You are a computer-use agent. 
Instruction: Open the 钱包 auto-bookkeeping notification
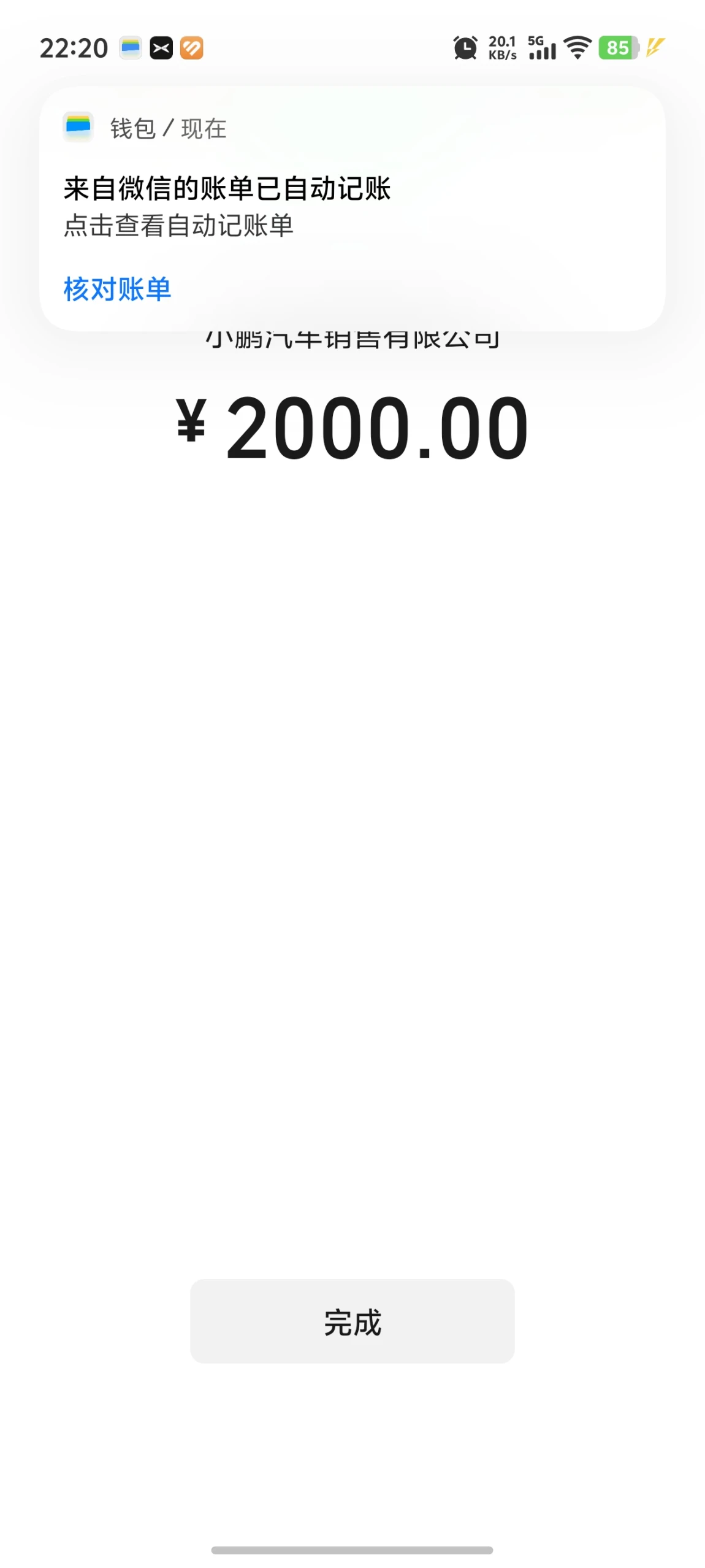[352, 207]
